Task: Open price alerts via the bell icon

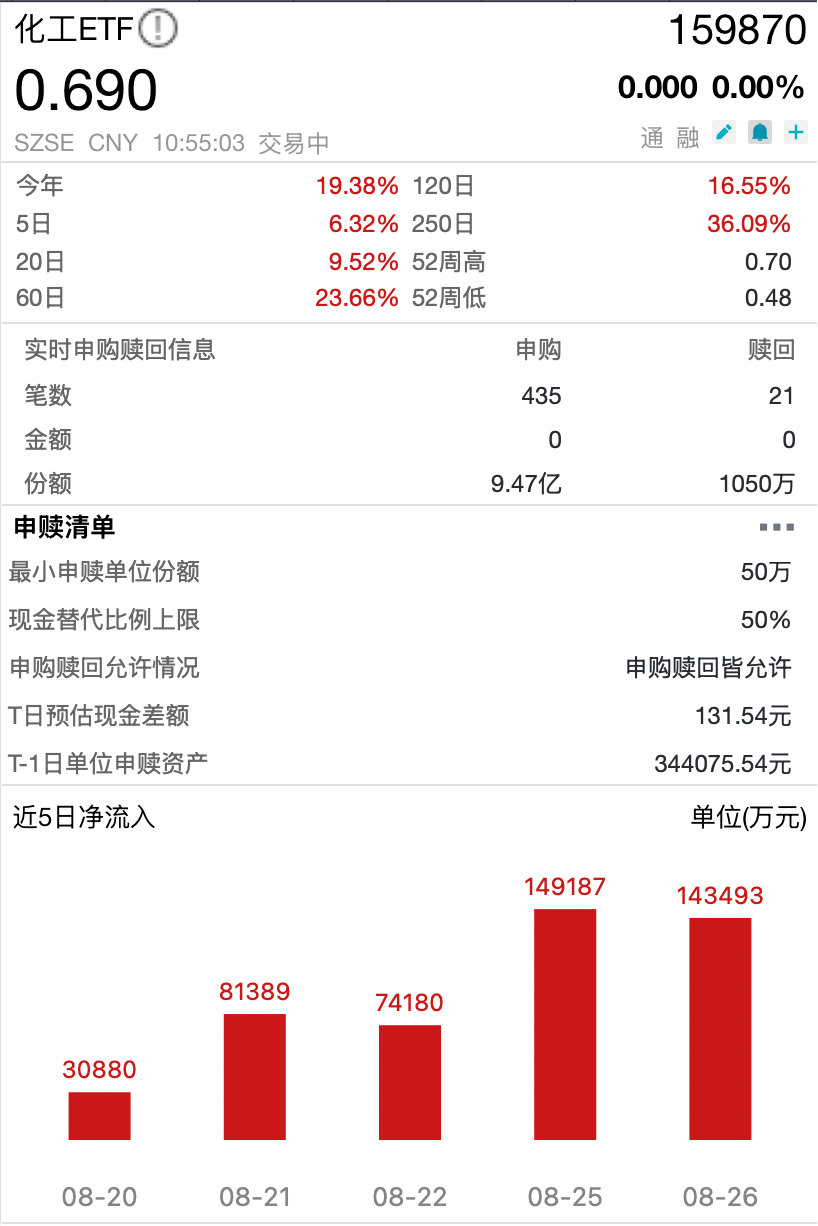Action: click(x=759, y=132)
